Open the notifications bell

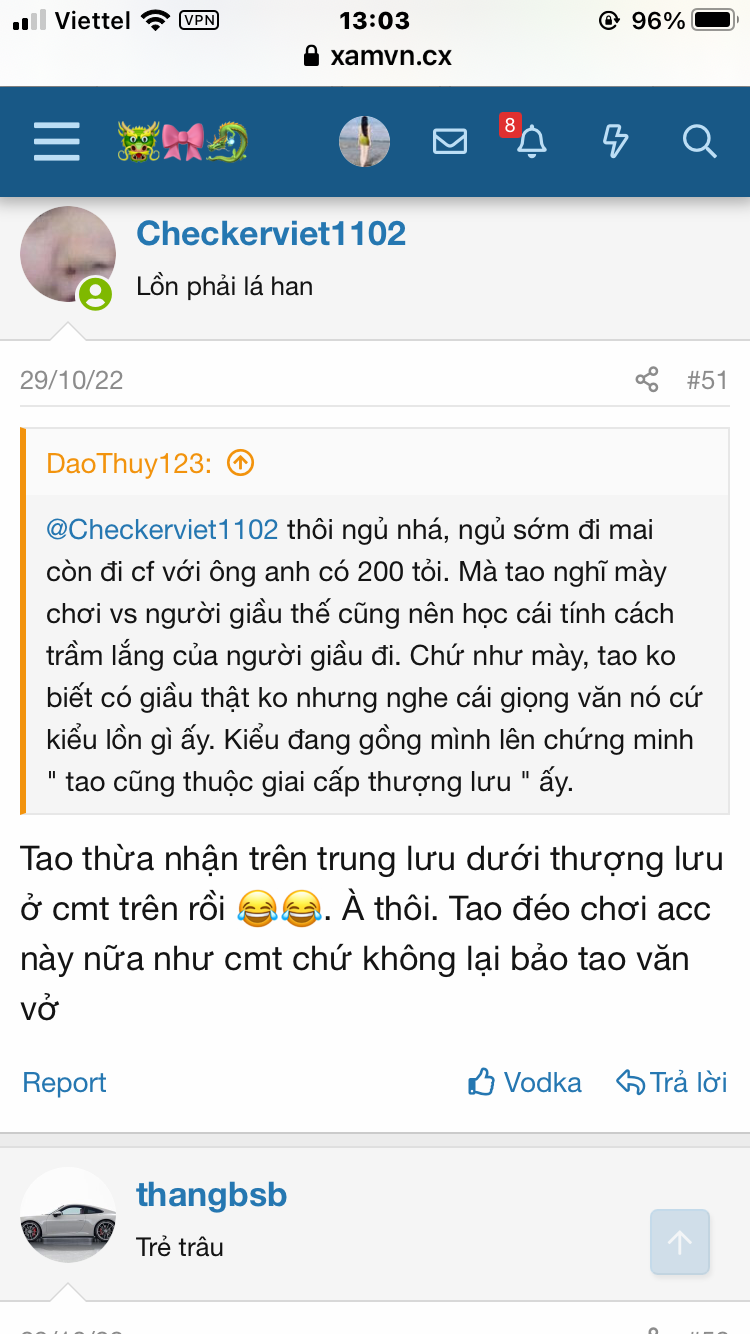click(x=532, y=142)
